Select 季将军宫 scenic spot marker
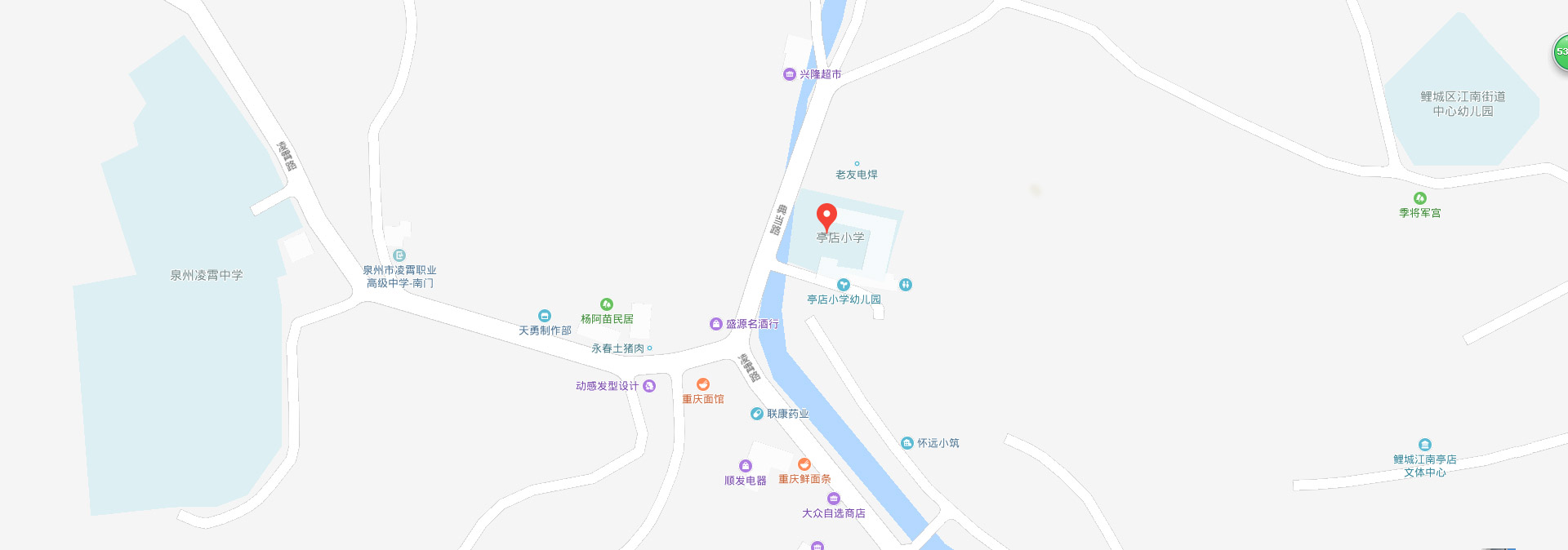1568x550 pixels. pyautogui.click(x=1420, y=198)
